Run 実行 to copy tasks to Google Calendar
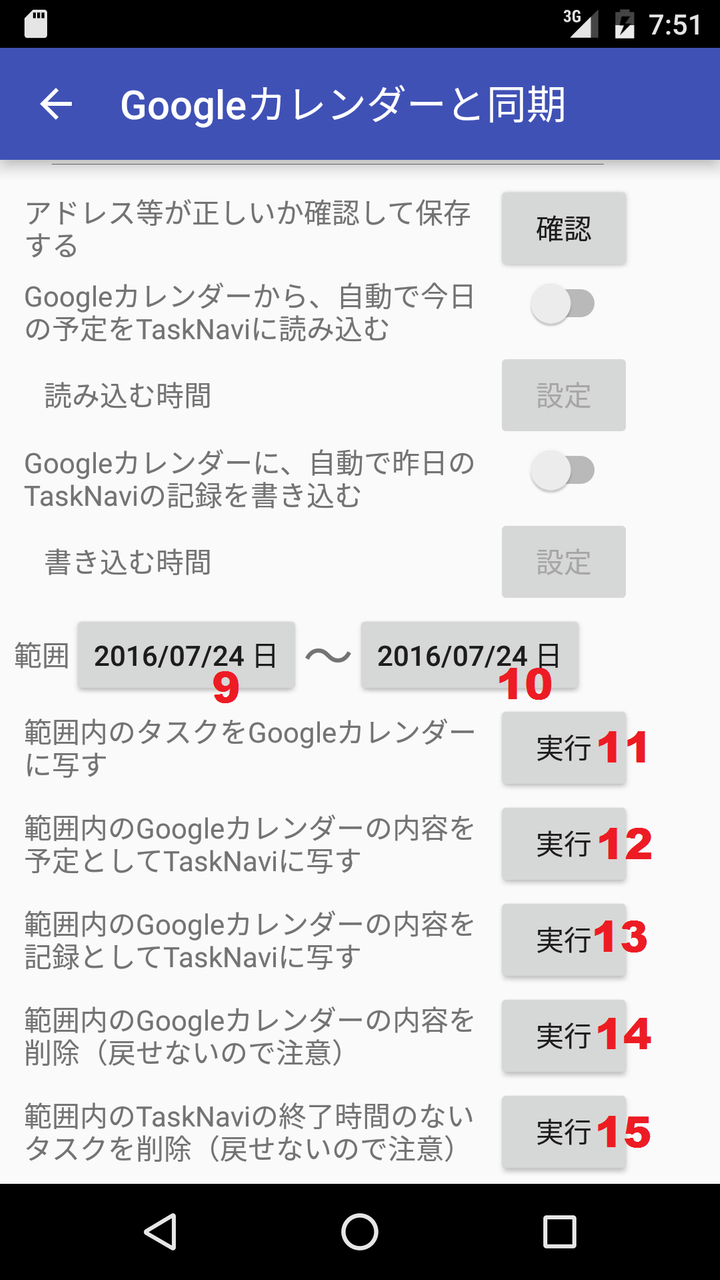Image resolution: width=720 pixels, height=1280 pixels. [564, 748]
